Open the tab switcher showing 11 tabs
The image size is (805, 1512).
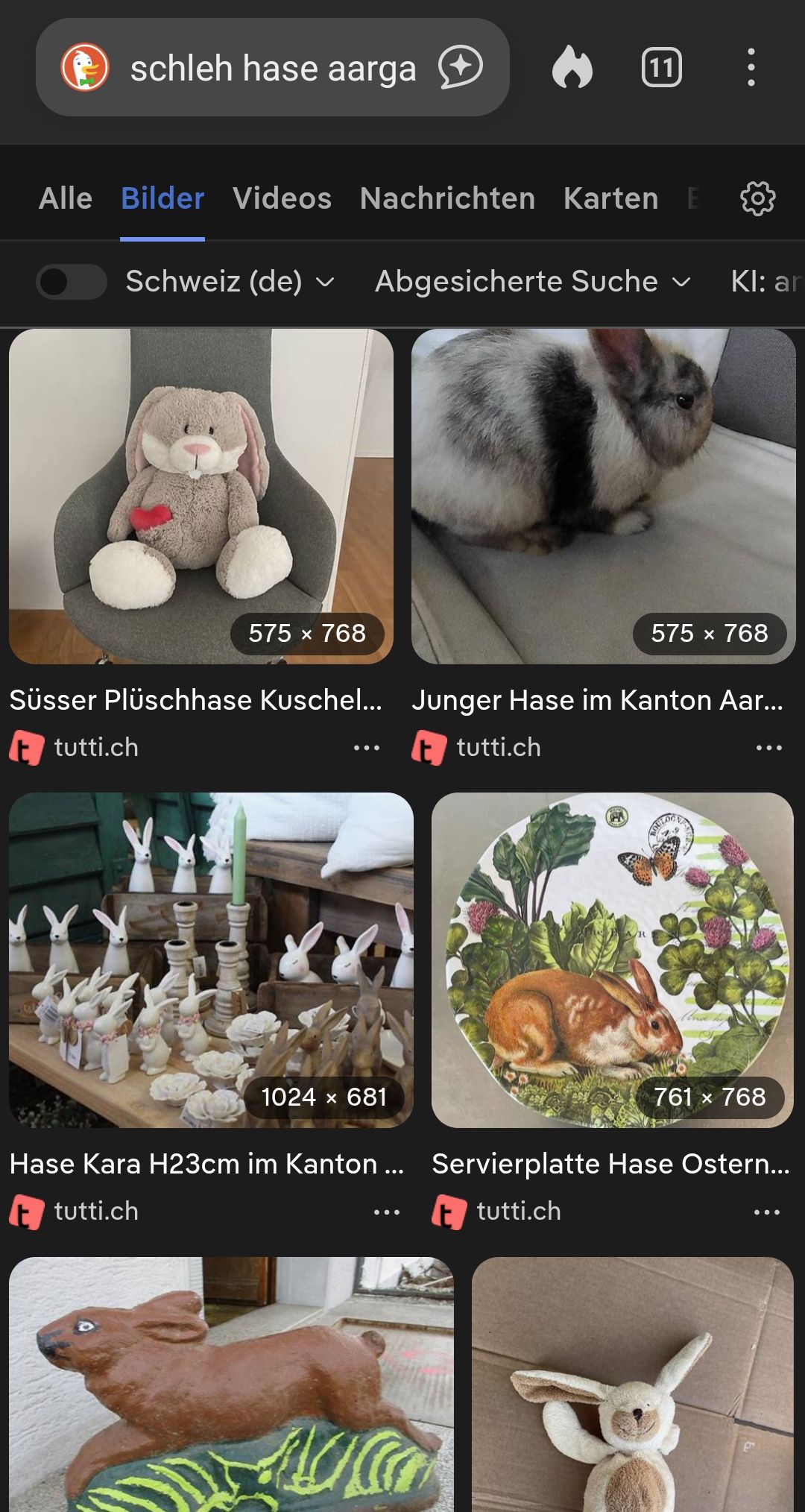[661, 67]
